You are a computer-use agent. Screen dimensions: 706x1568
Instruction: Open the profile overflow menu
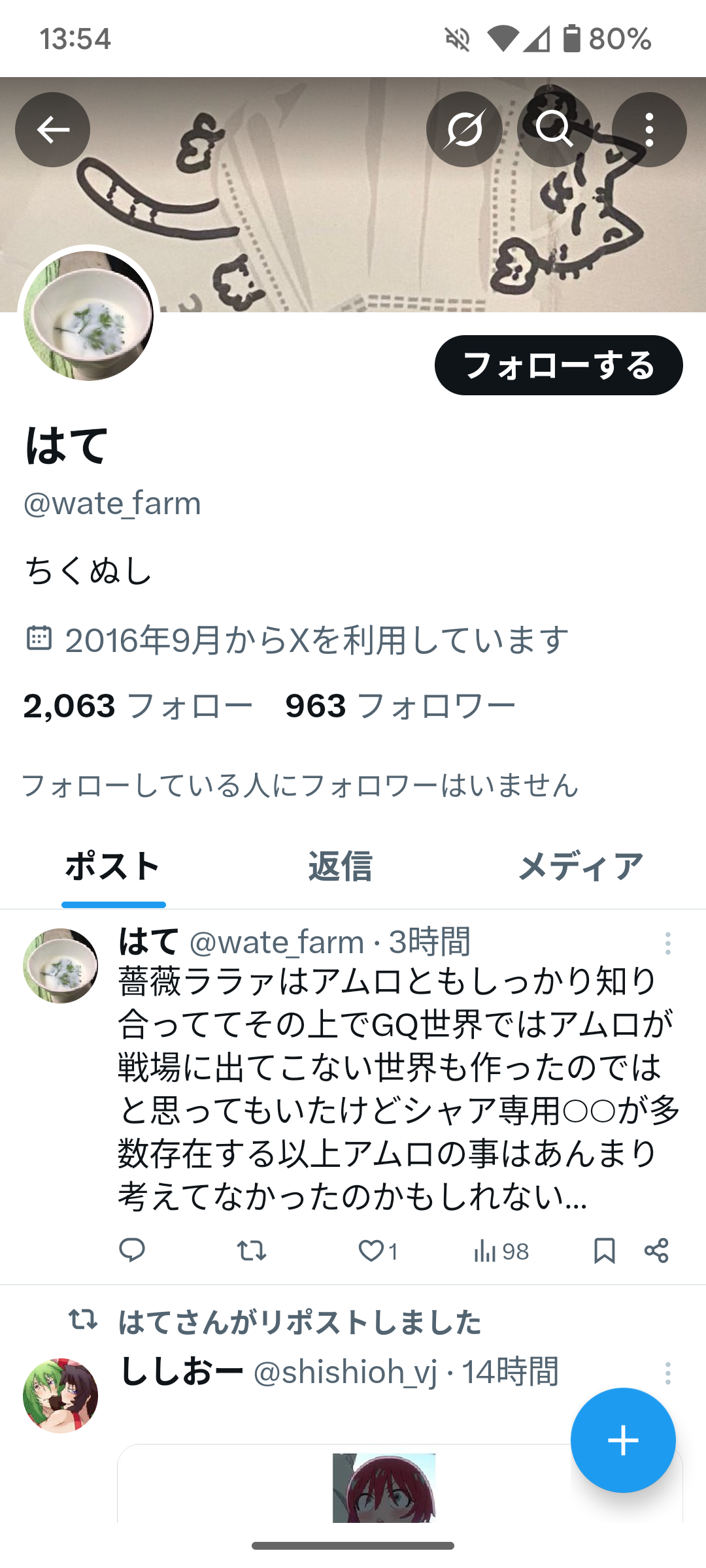pos(649,129)
